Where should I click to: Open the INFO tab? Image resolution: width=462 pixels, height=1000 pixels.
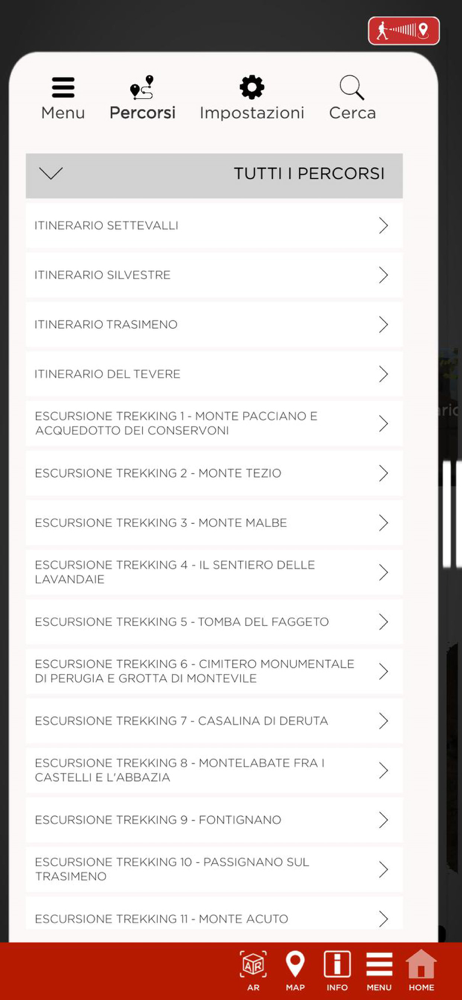pyautogui.click(x=337, y=971)
